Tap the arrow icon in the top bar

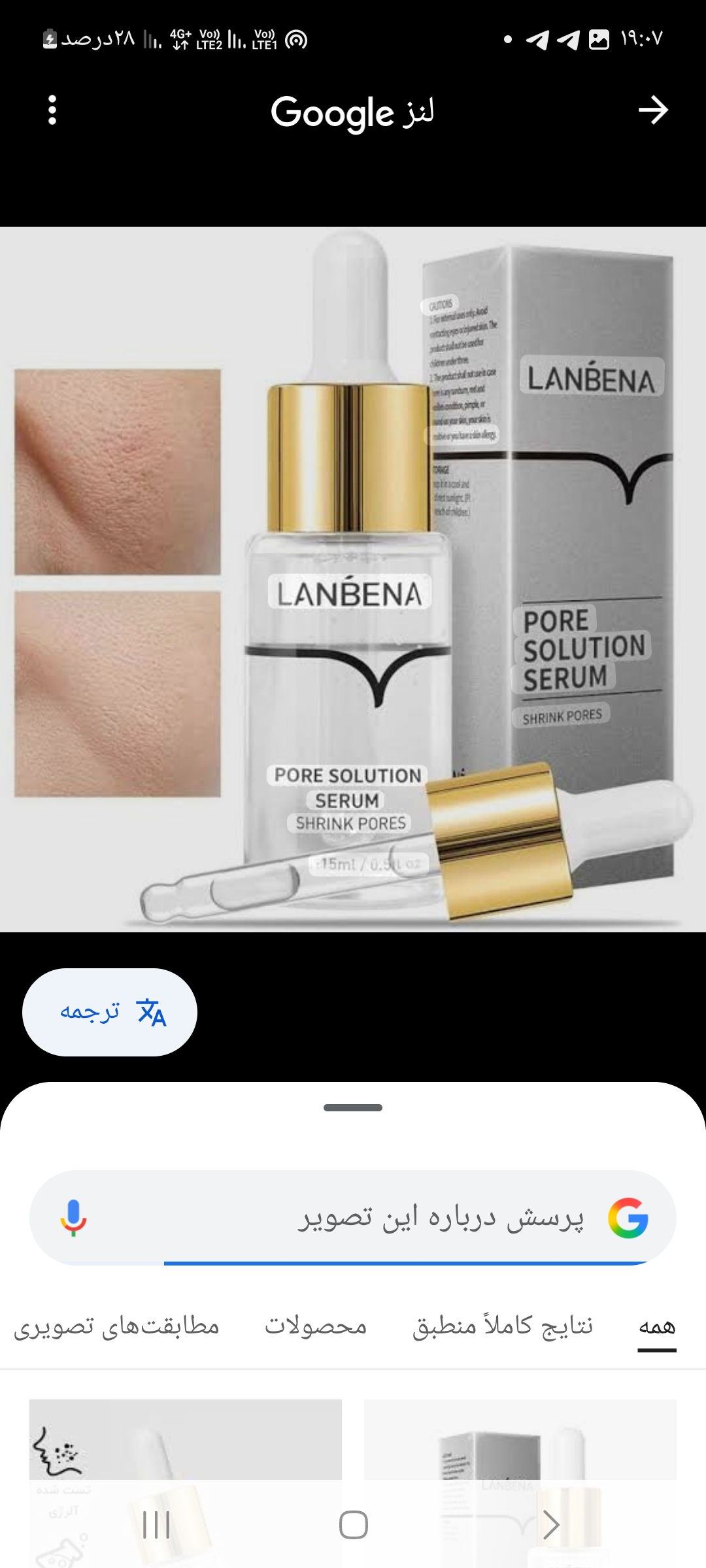[653, 110]
